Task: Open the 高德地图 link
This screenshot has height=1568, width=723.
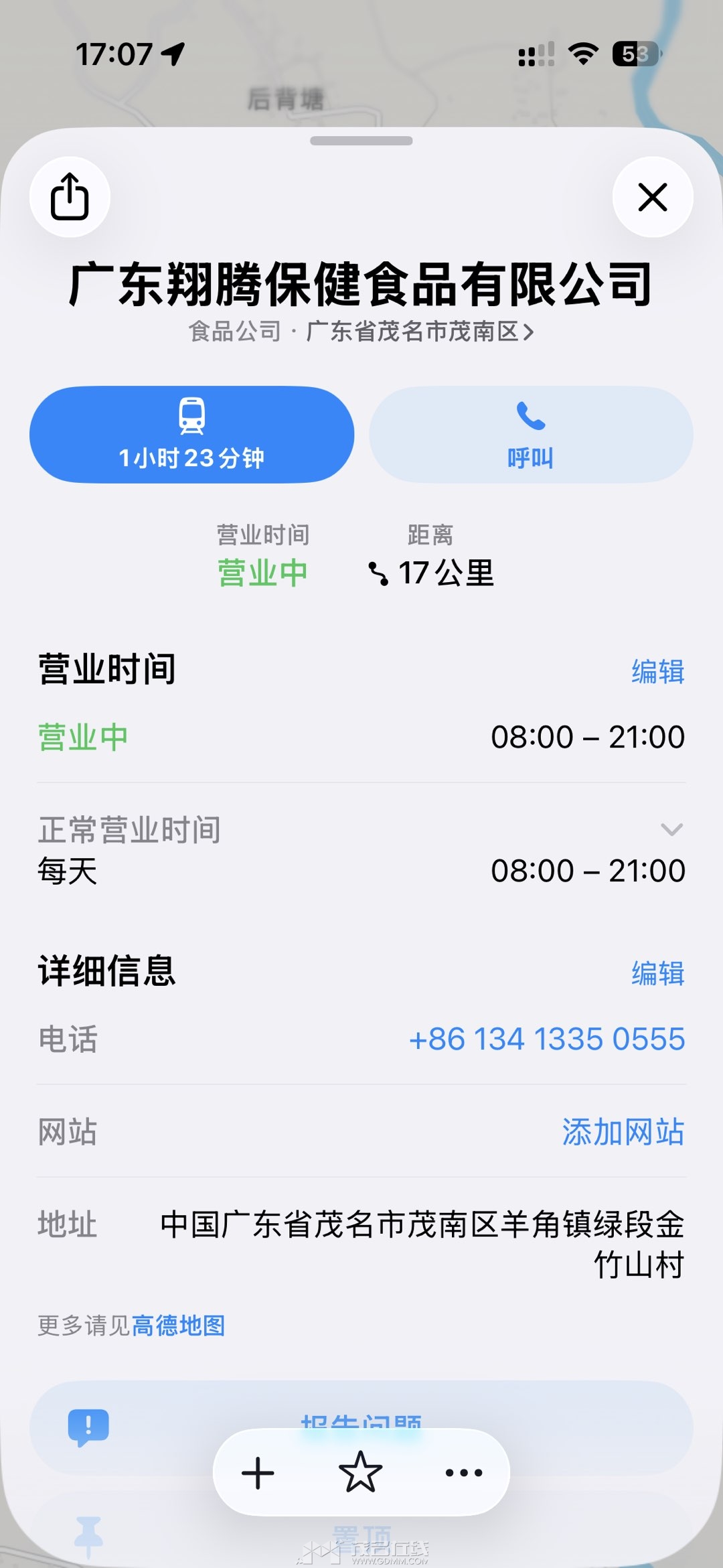Action: 178,1326
